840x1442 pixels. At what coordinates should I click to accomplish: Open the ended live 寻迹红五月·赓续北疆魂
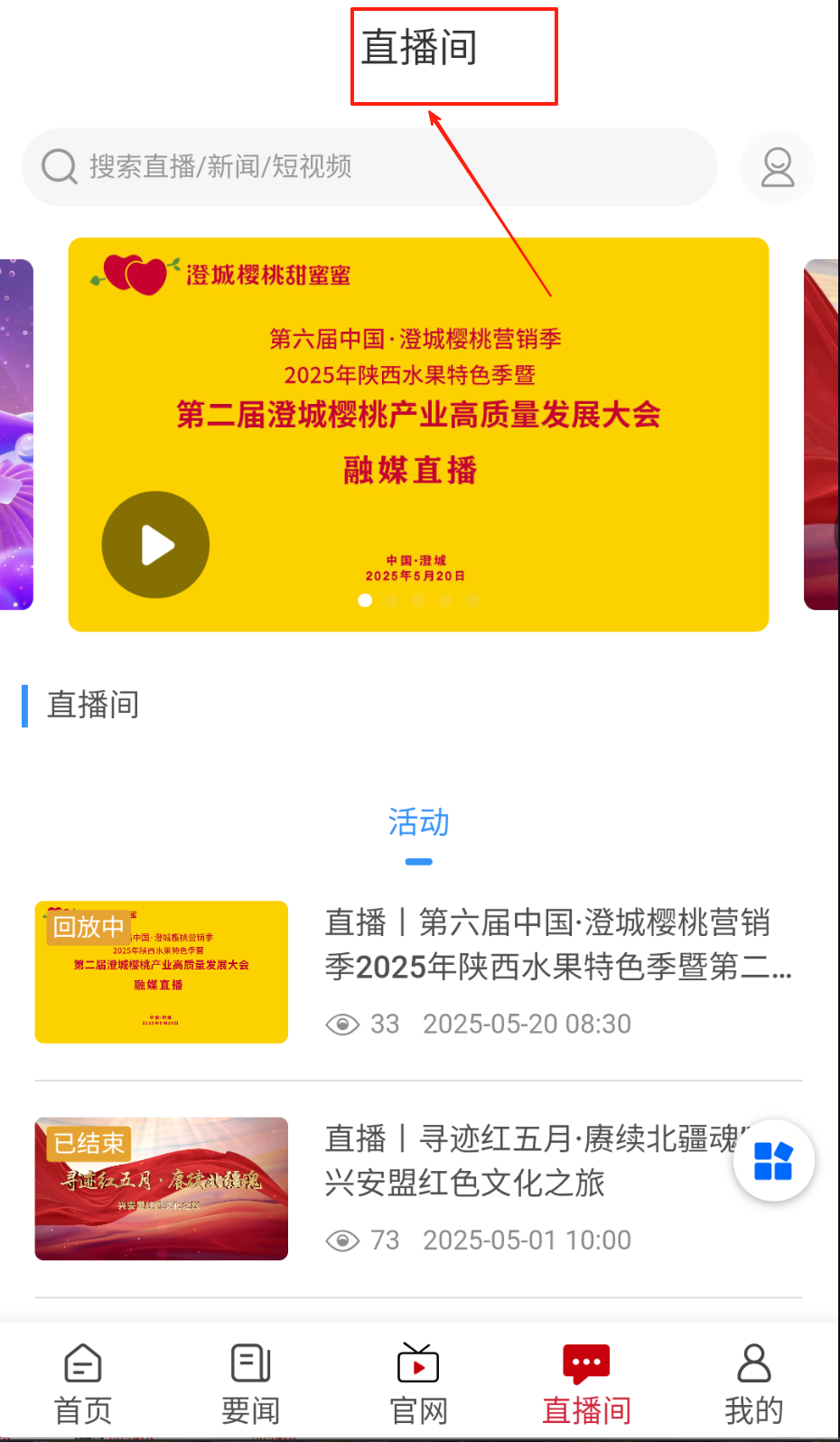point(418,1189)
